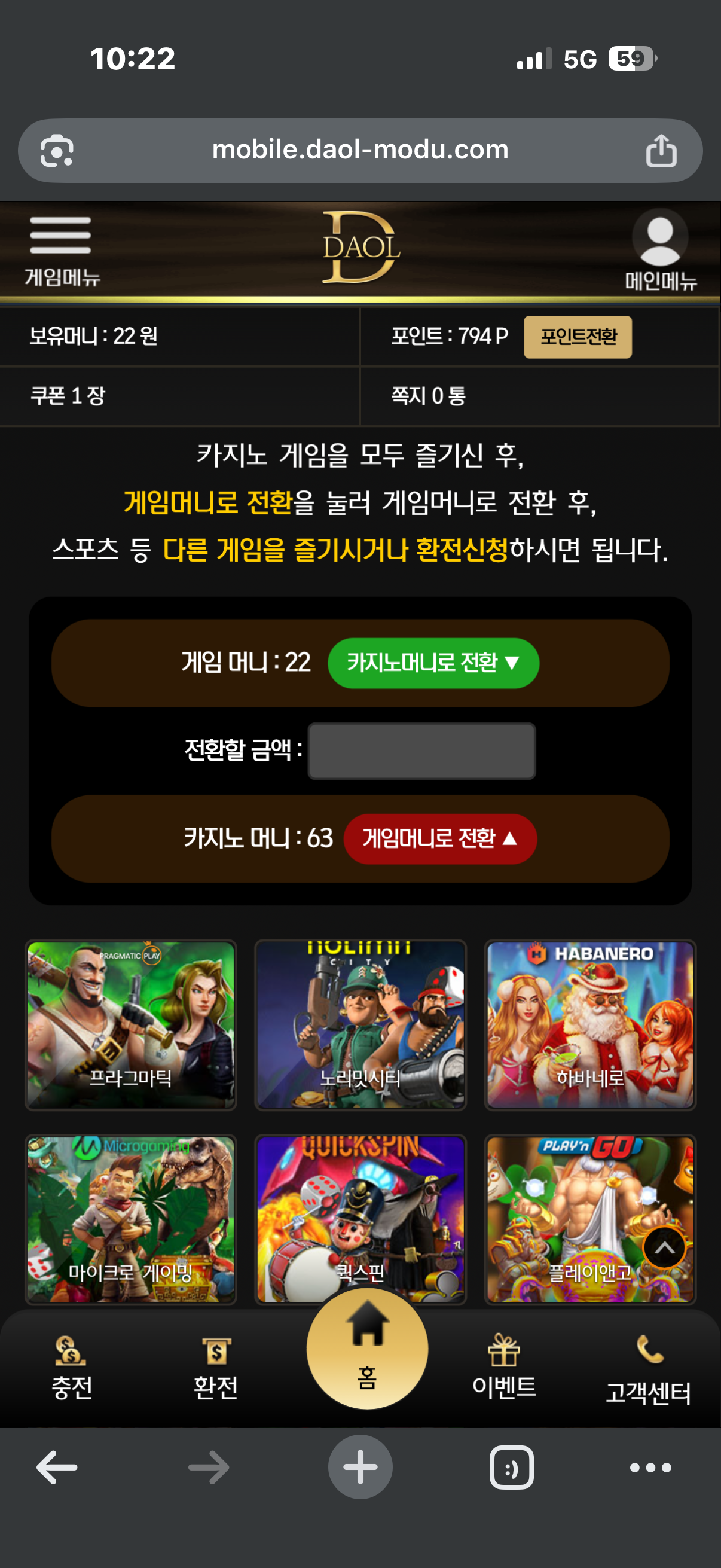Image resolution: width=721 pixels, height=1568 pixels.
Task: Tap the scroll-to-top chevron button
Action: point(664,1247)
